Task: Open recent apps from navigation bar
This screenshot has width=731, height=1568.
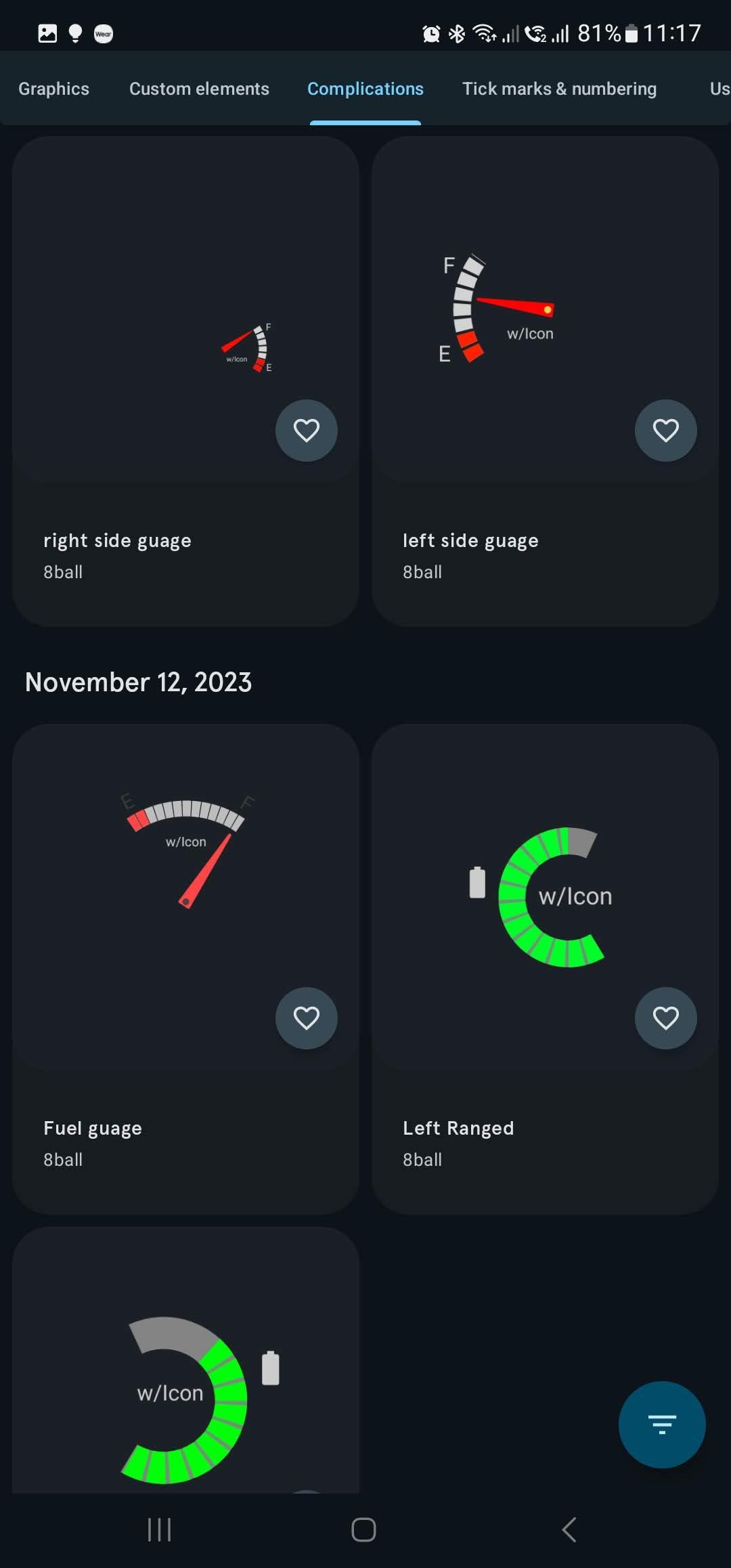Action: pos(160,1529)
